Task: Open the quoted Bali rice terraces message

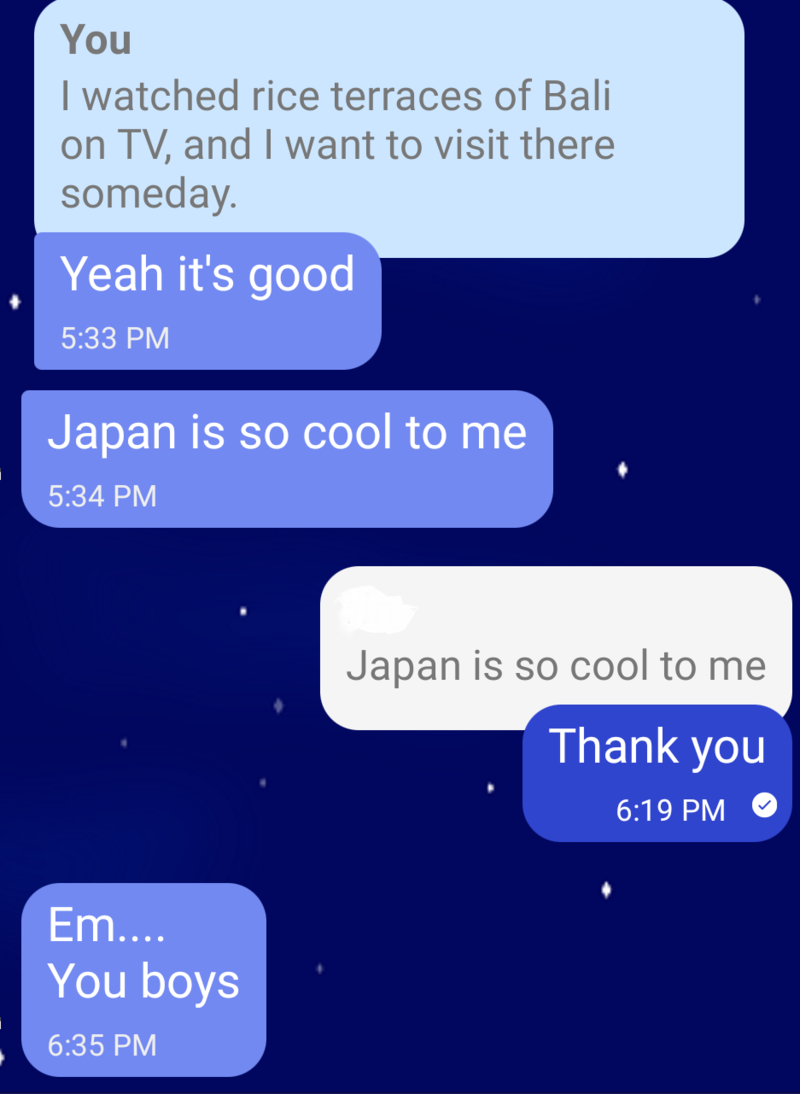Action: pos(388,125)
